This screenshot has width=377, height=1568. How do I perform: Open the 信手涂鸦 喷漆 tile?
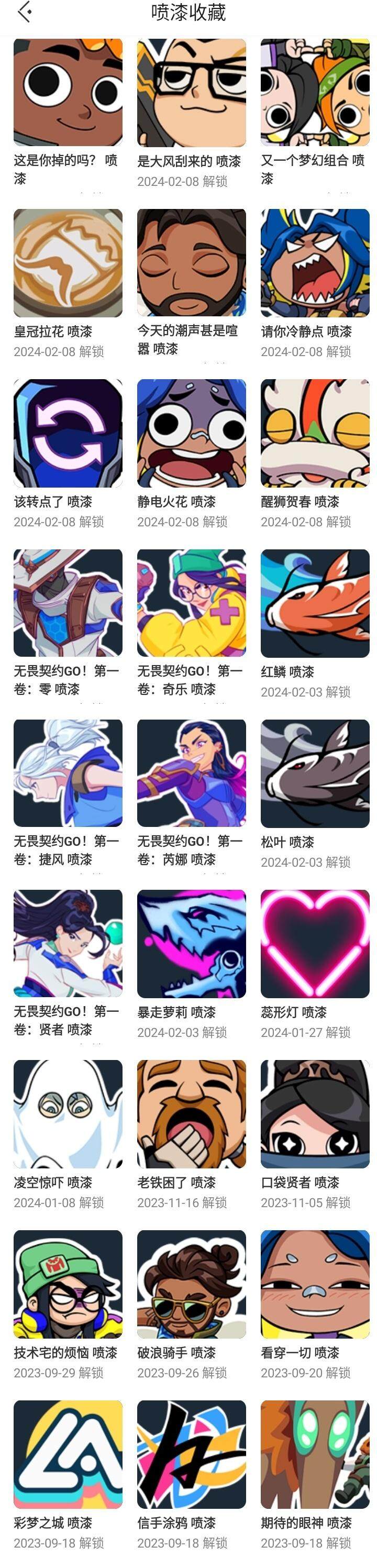191,1454
